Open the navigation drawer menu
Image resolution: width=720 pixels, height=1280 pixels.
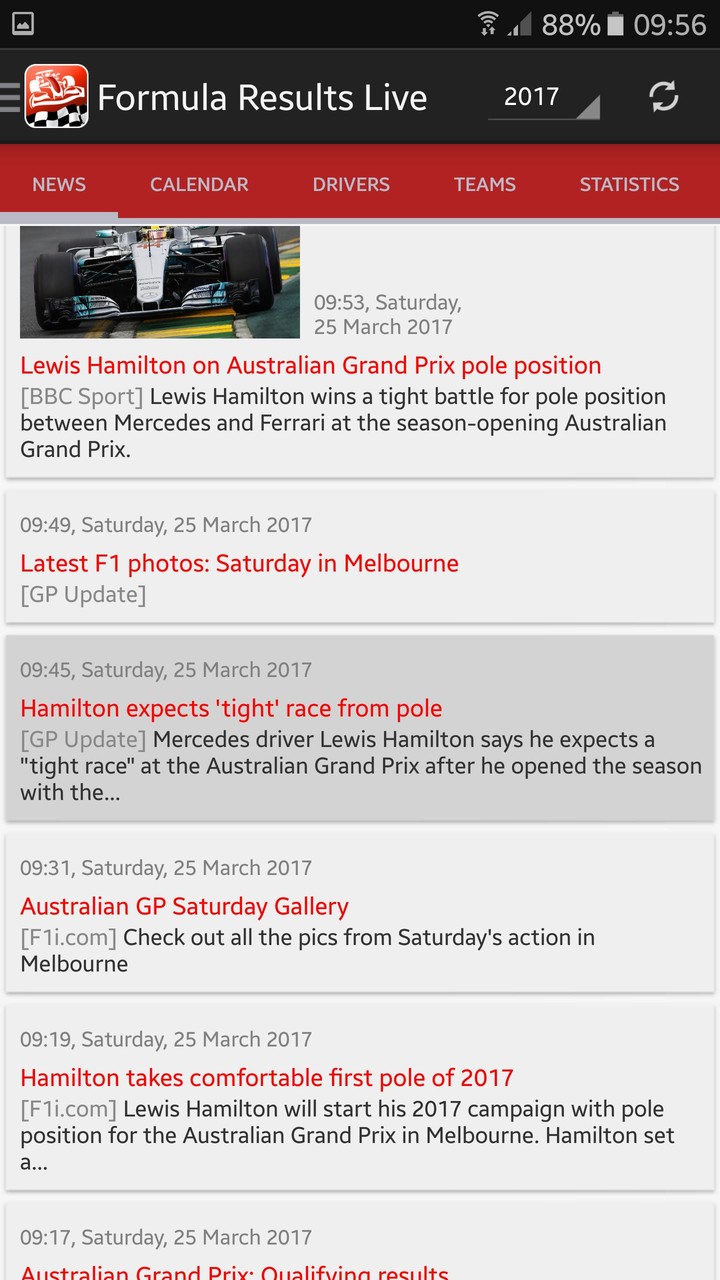[x=10, y=96]
